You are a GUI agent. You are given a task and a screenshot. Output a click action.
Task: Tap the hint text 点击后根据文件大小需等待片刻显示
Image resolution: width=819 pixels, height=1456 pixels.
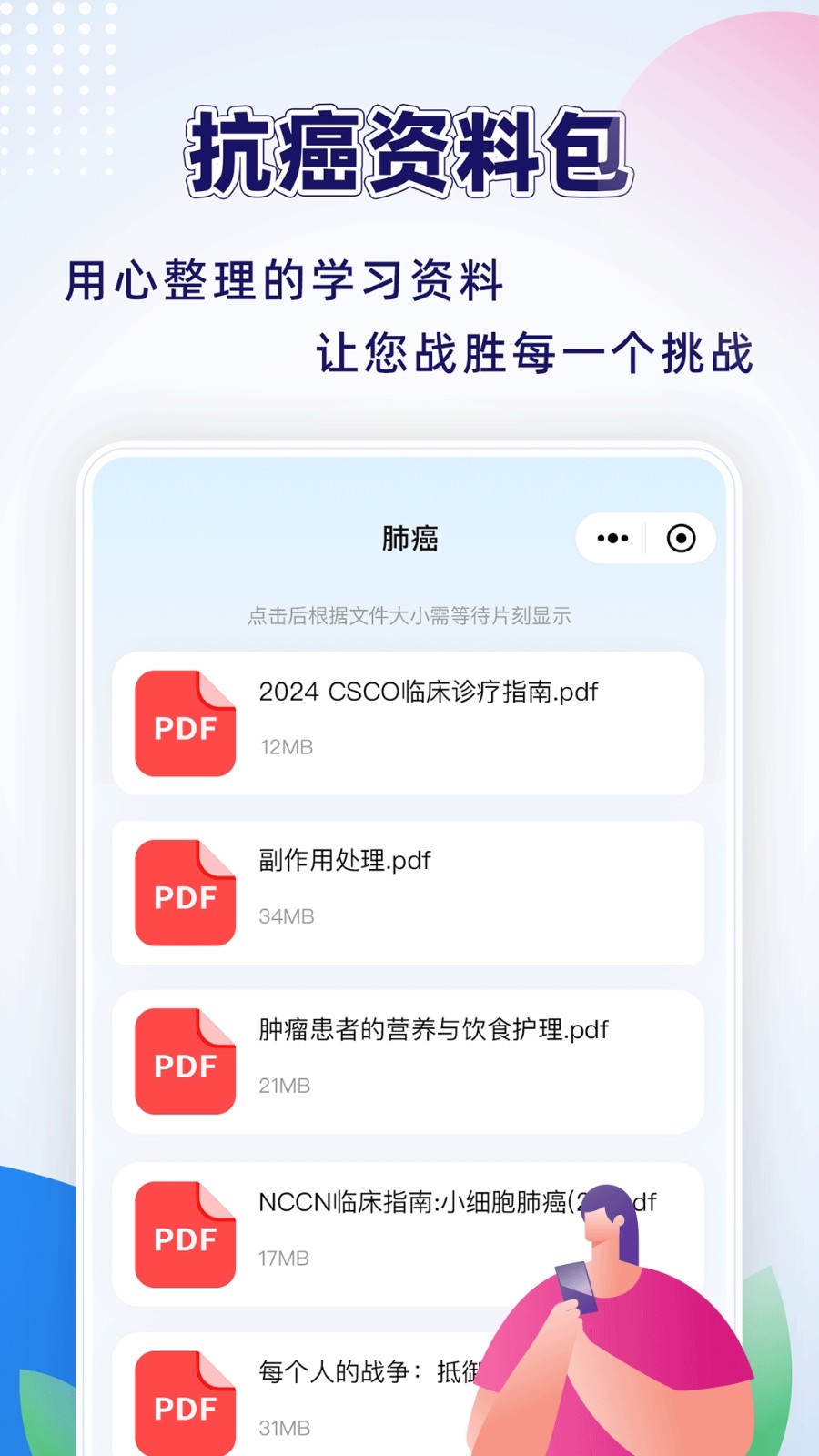pos(410,615)
